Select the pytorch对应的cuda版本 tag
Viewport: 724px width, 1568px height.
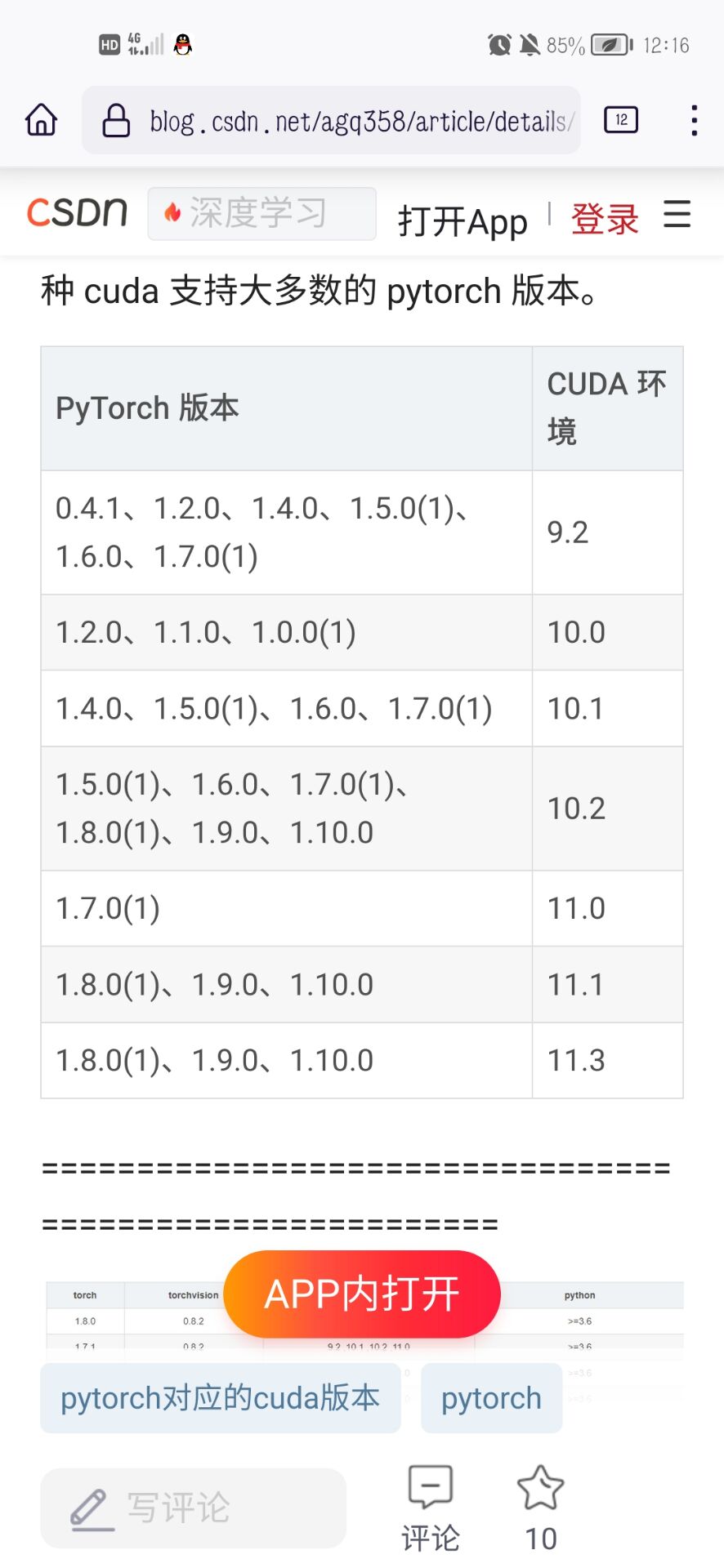[221, 1398]
